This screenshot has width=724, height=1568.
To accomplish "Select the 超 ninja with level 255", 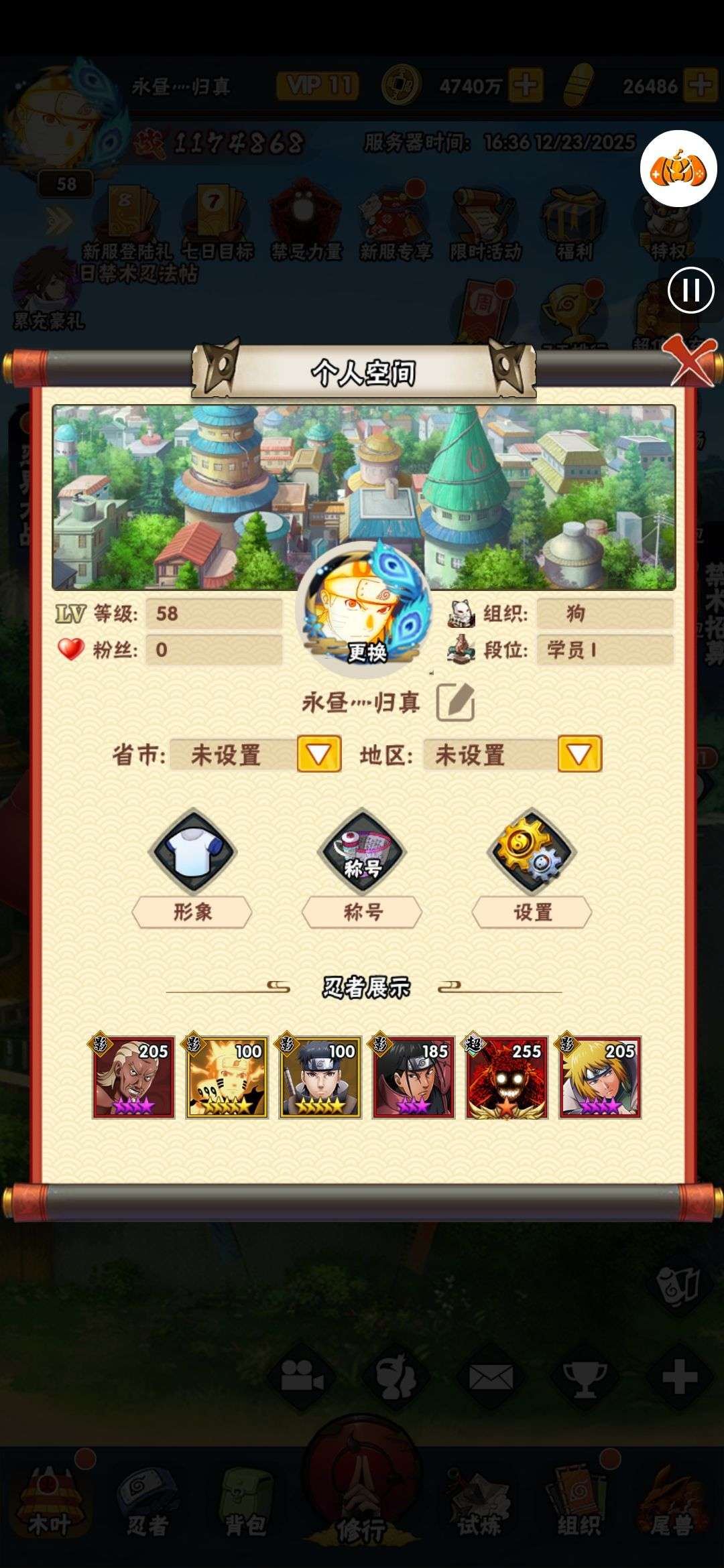I will tap(507, 1077).
